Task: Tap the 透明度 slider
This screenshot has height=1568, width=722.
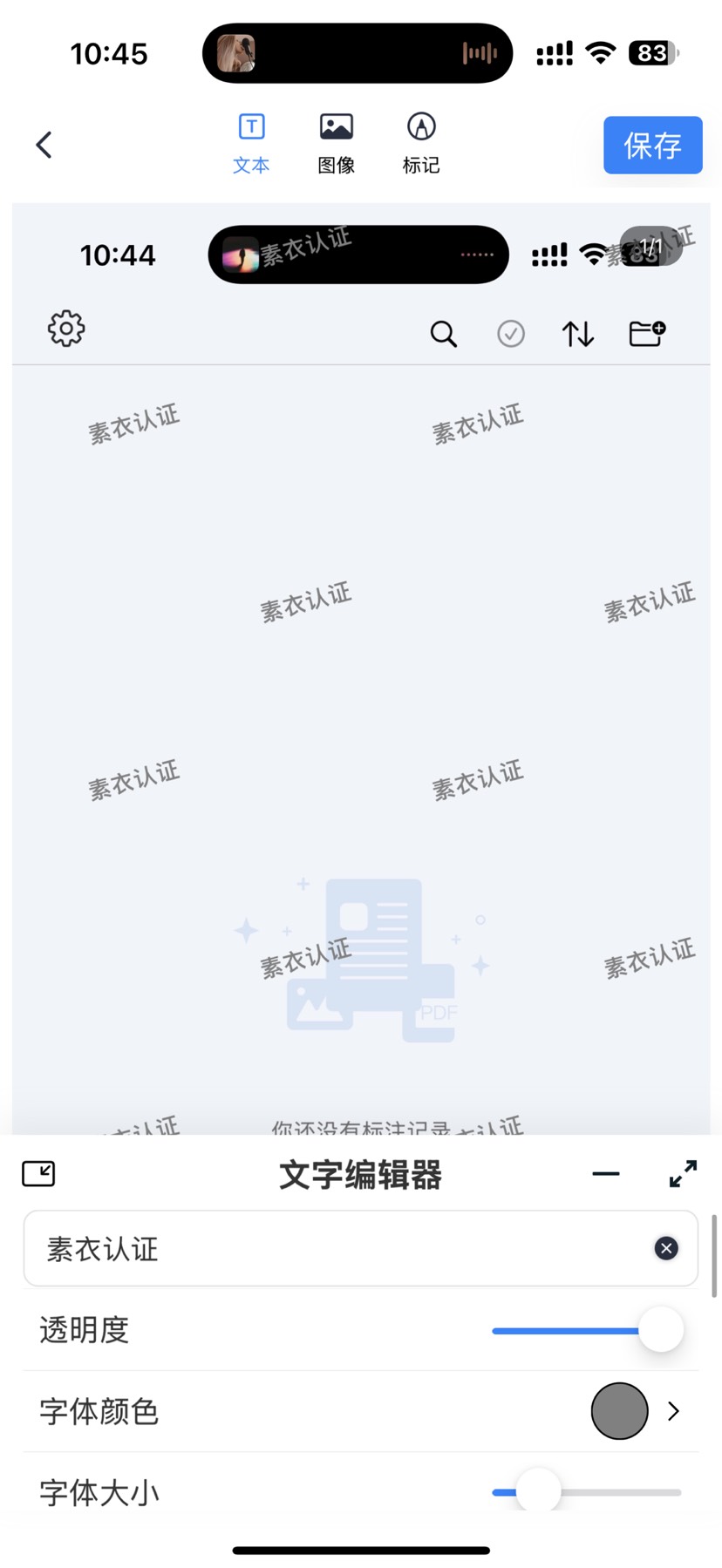Action: 586,1331
